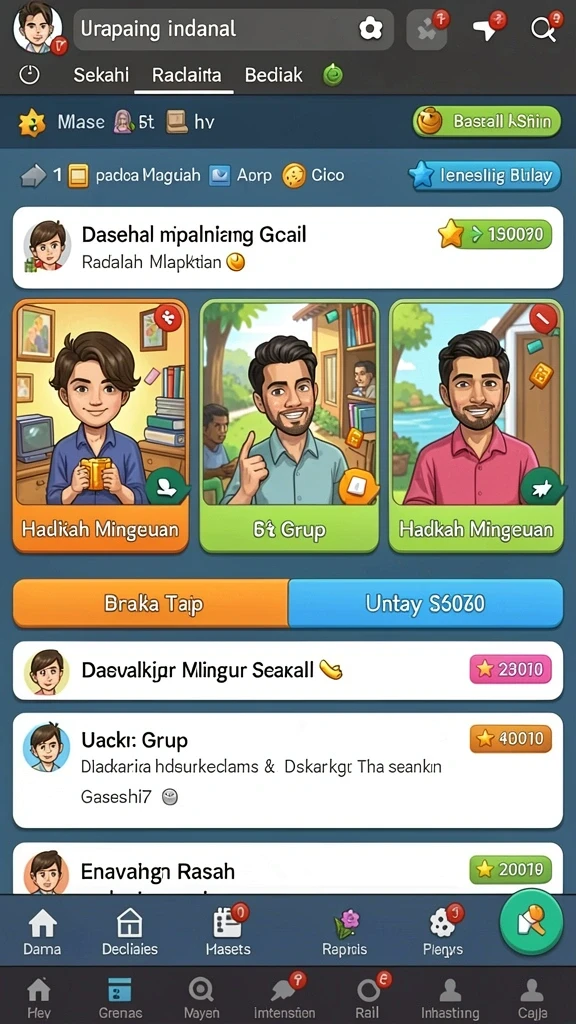Tap the profile avatar at top
The height and width of the screenshot is (1024, 576).
[38, 28]
